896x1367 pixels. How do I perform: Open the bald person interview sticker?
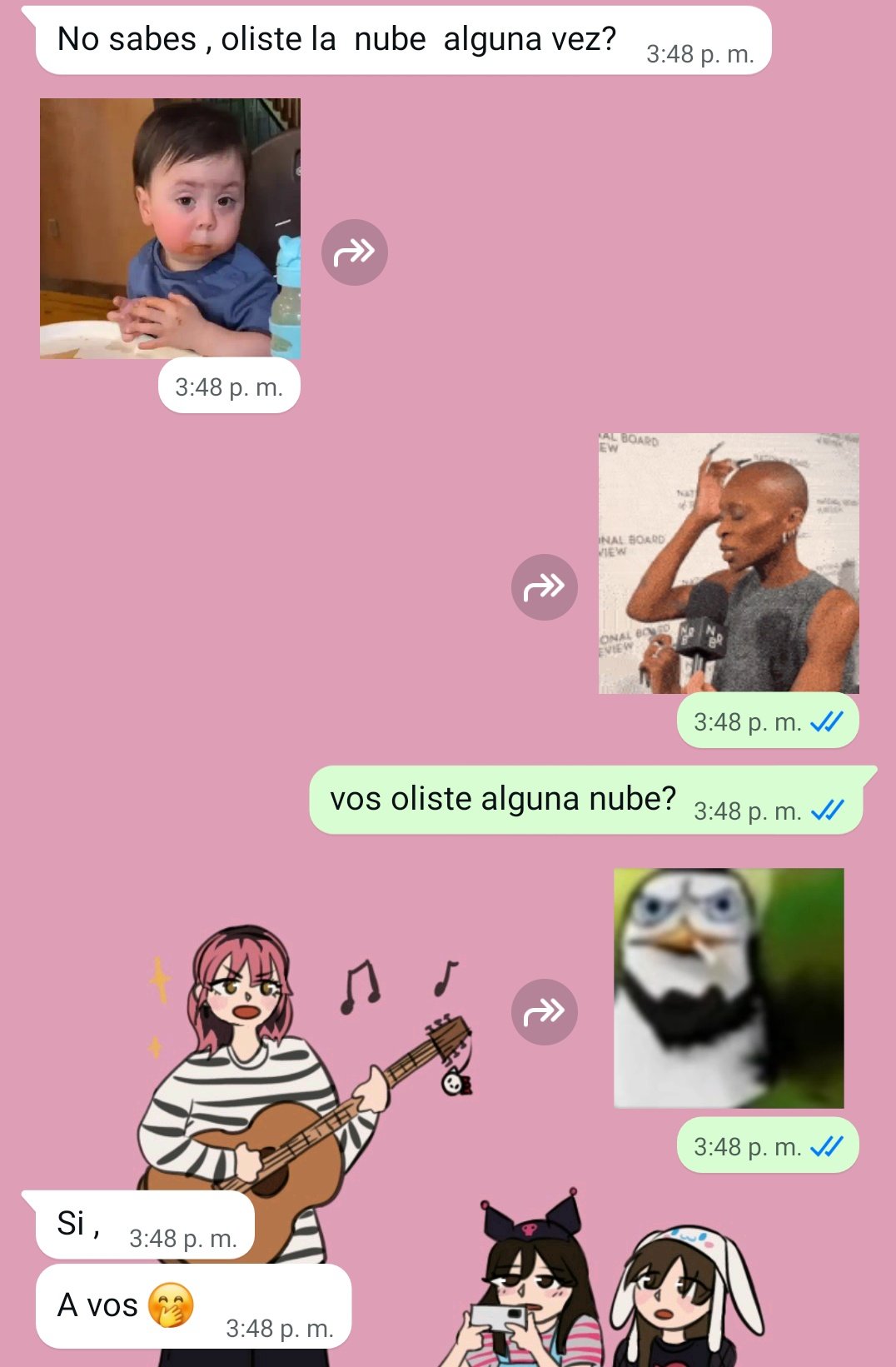click(x=728, y=563)
